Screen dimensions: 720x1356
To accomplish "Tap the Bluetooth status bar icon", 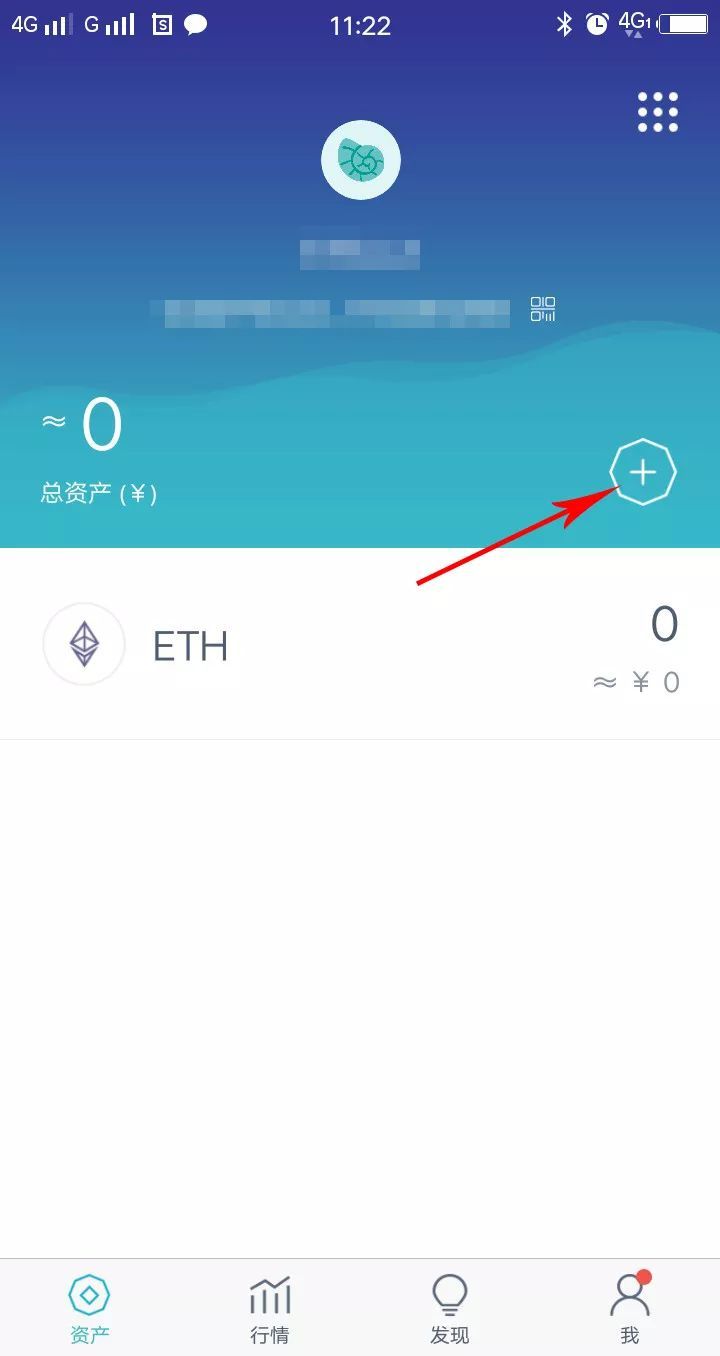I will pyautogui.click(x=561, y=25).
